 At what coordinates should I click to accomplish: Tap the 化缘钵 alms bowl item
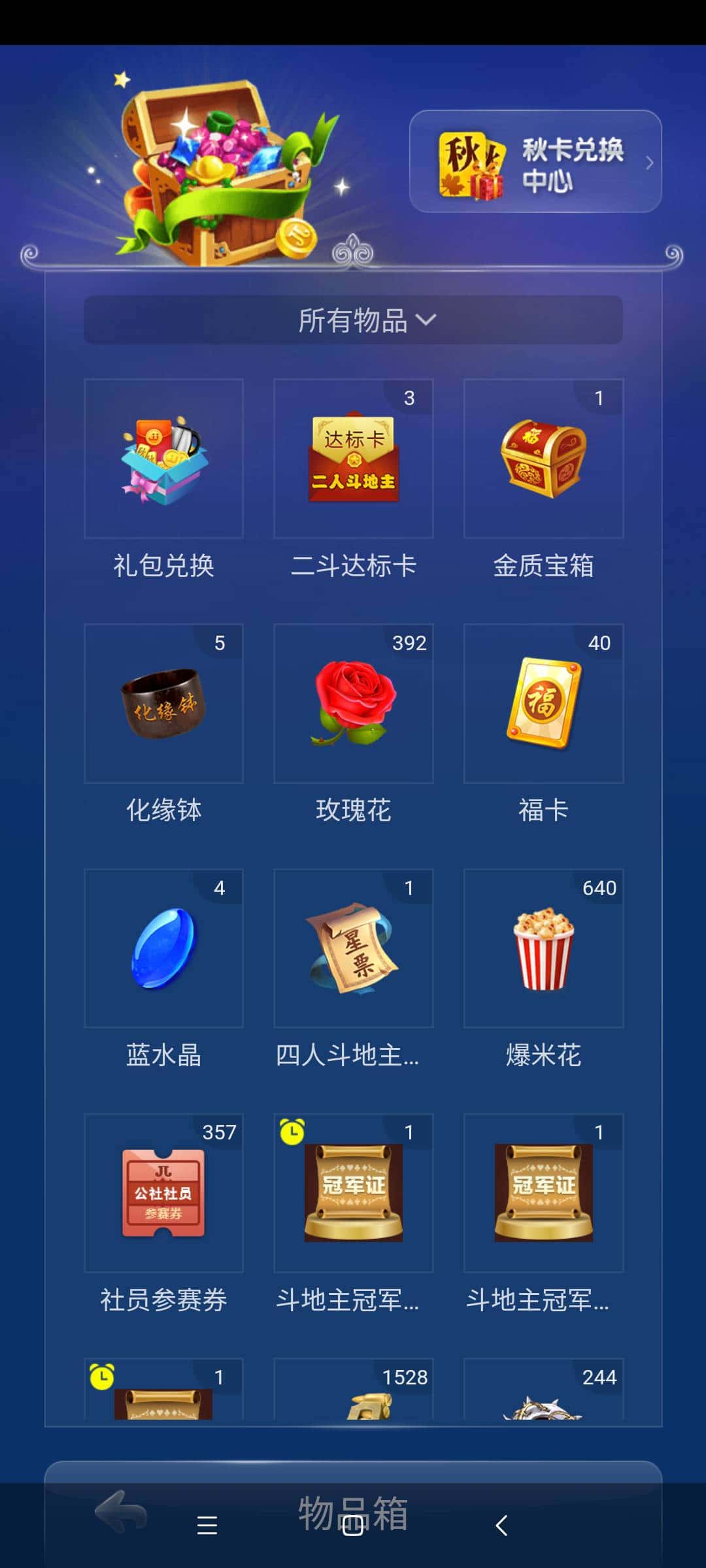164,702
